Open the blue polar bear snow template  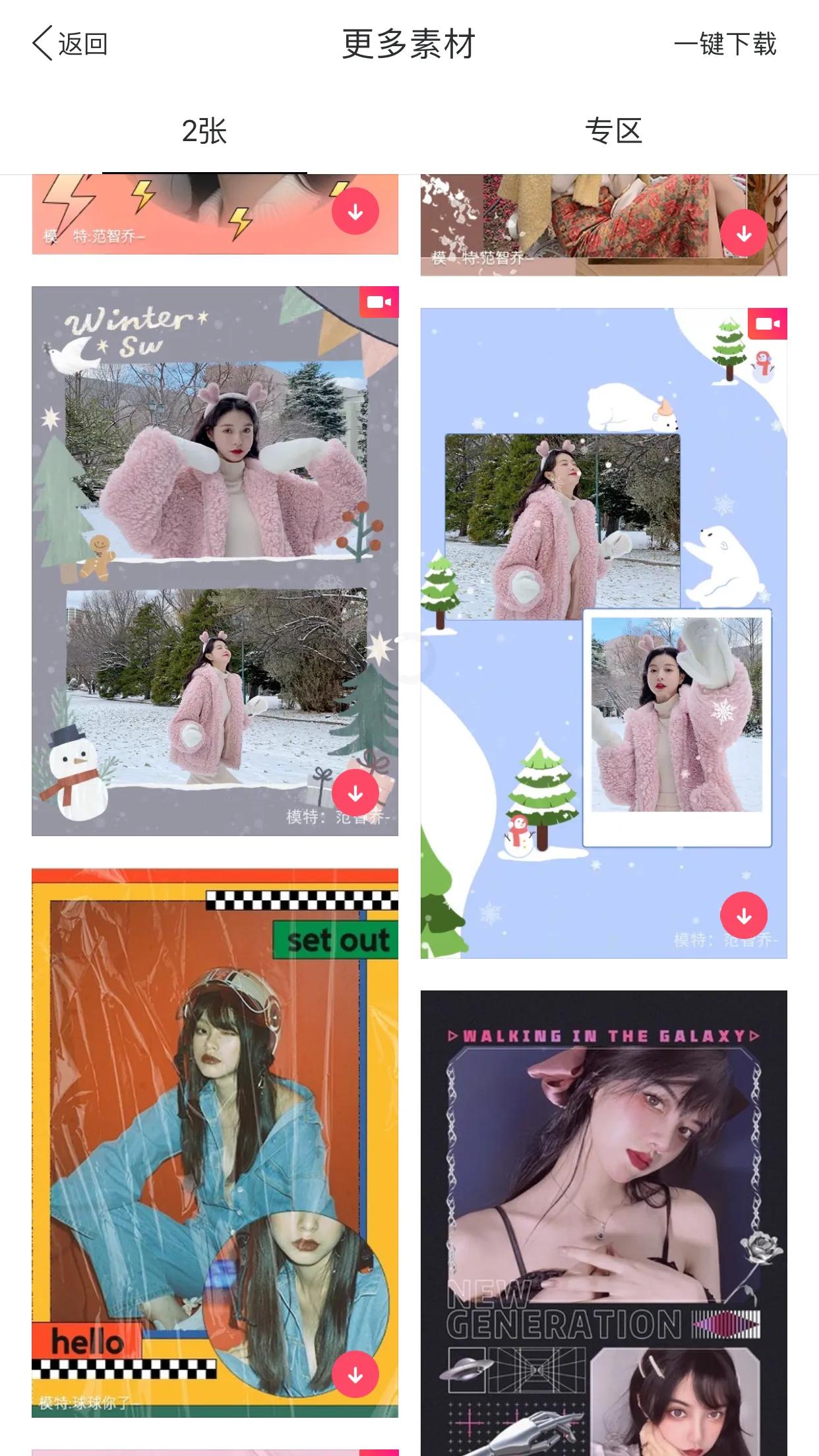pos(603,633)
